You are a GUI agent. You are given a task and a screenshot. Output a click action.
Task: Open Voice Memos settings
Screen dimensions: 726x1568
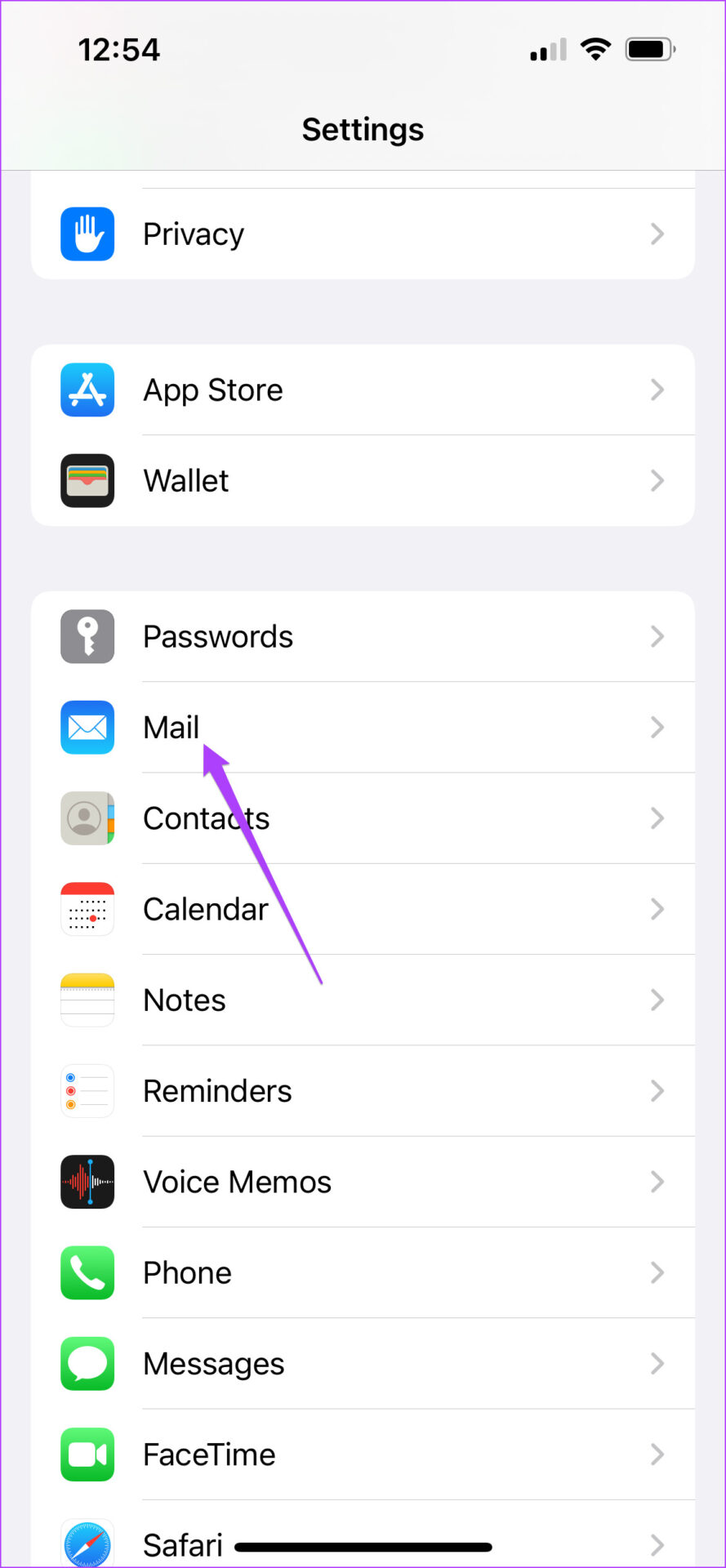coord(363,1183)
